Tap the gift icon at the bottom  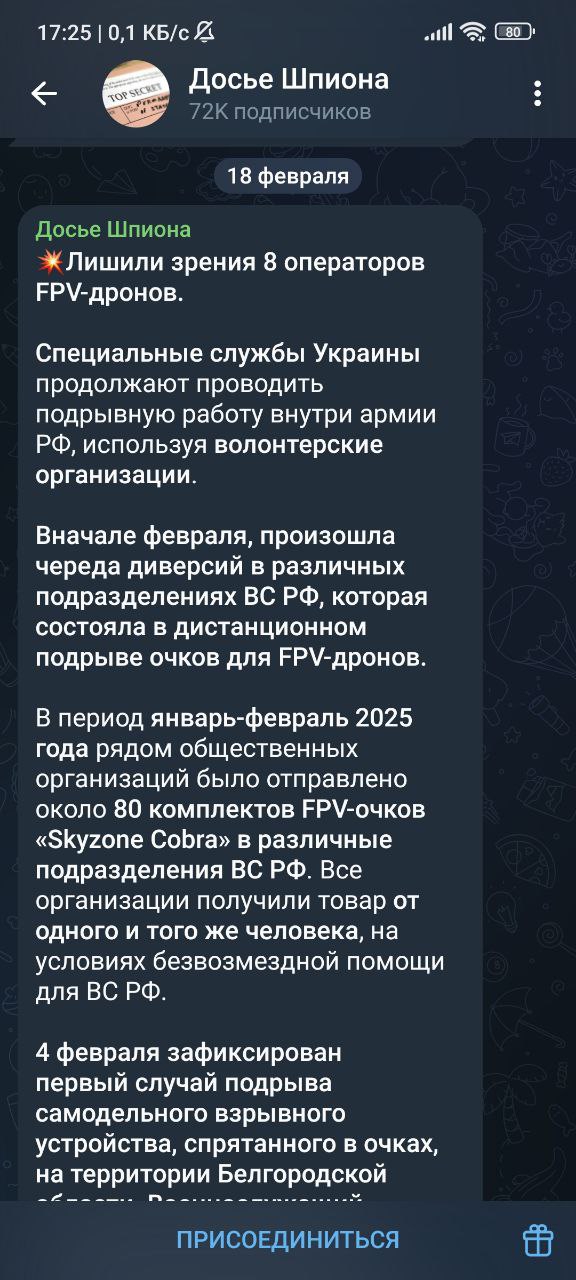[538, 1240]
